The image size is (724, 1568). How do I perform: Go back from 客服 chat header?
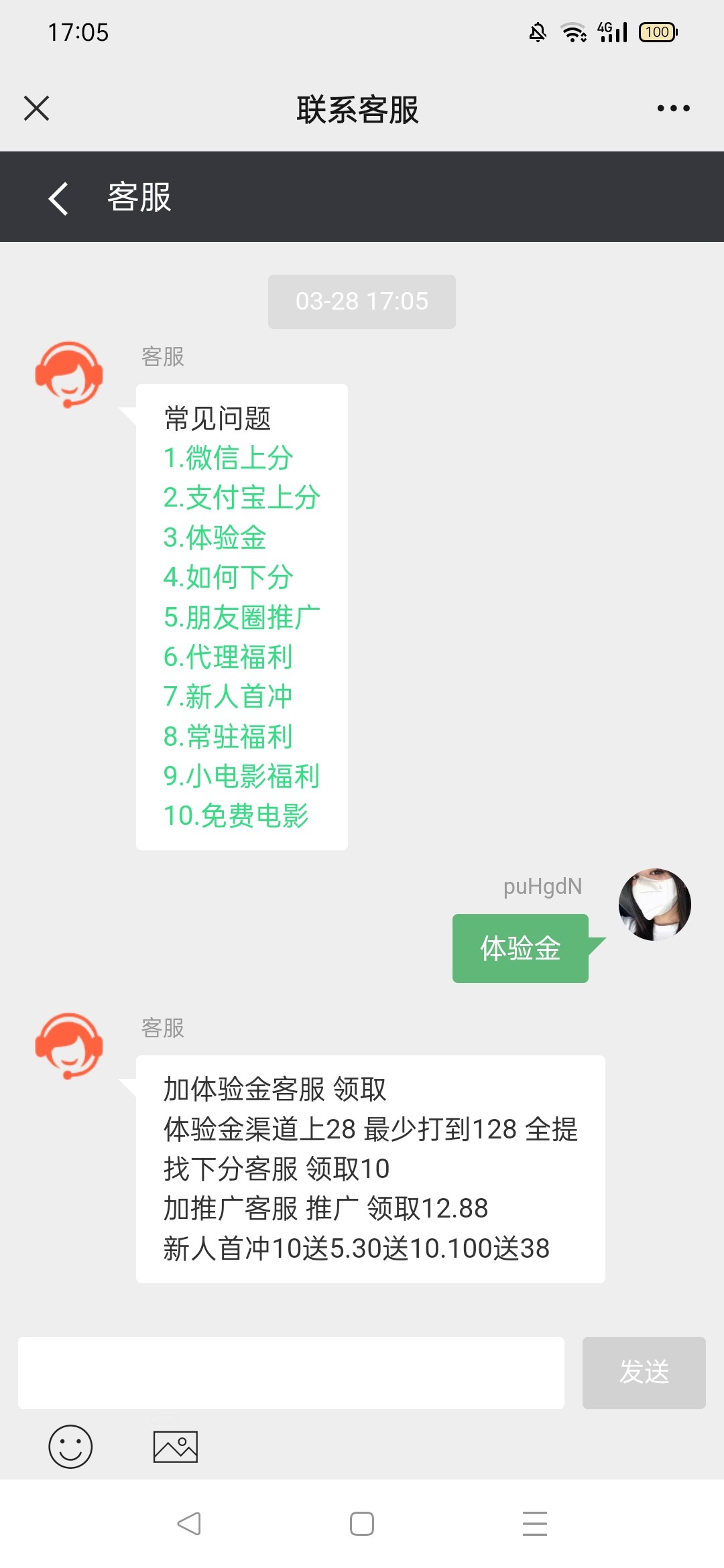[59, 198]
